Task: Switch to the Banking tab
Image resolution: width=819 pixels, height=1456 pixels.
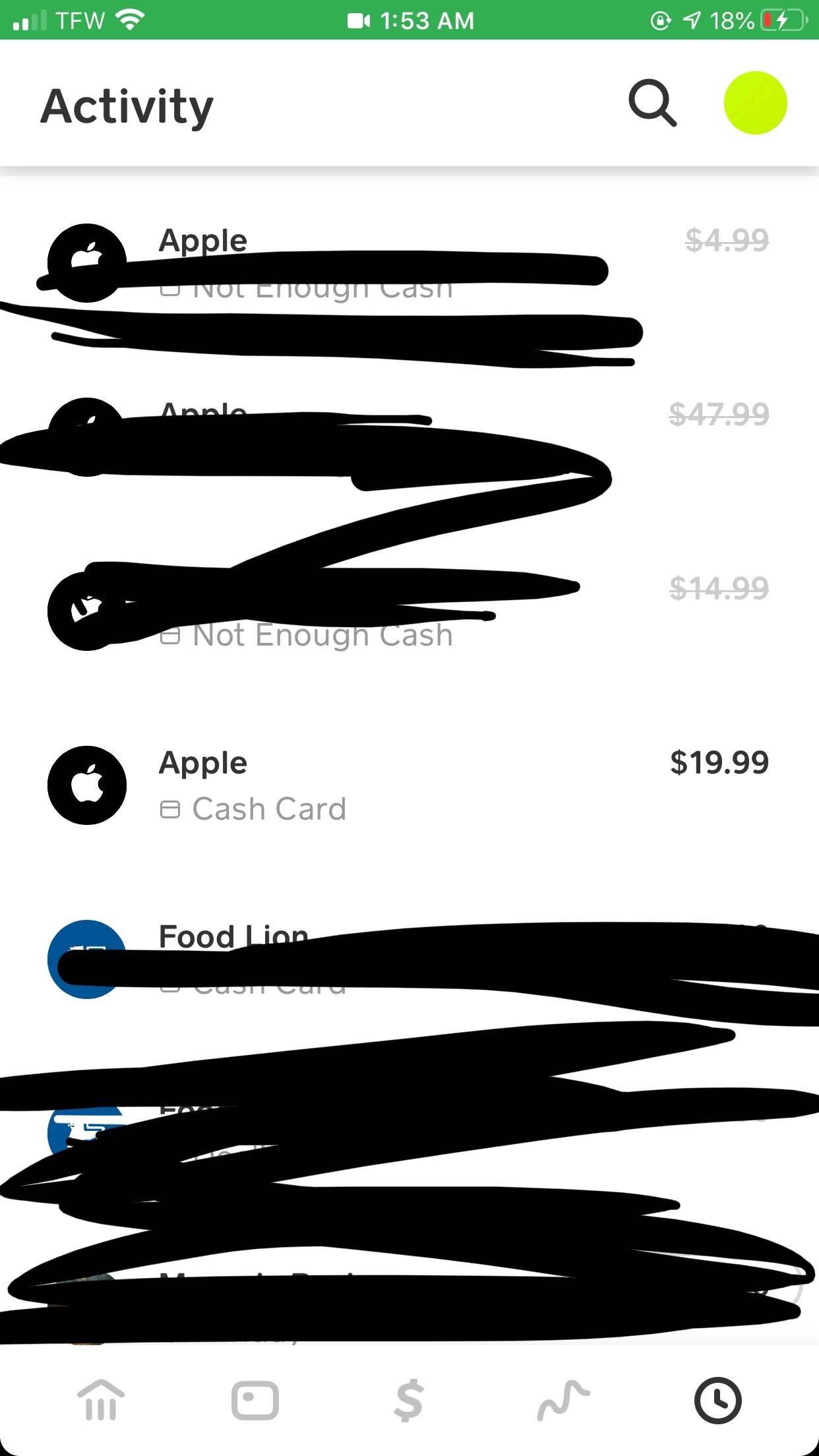Action: (x=100, y=1401)
